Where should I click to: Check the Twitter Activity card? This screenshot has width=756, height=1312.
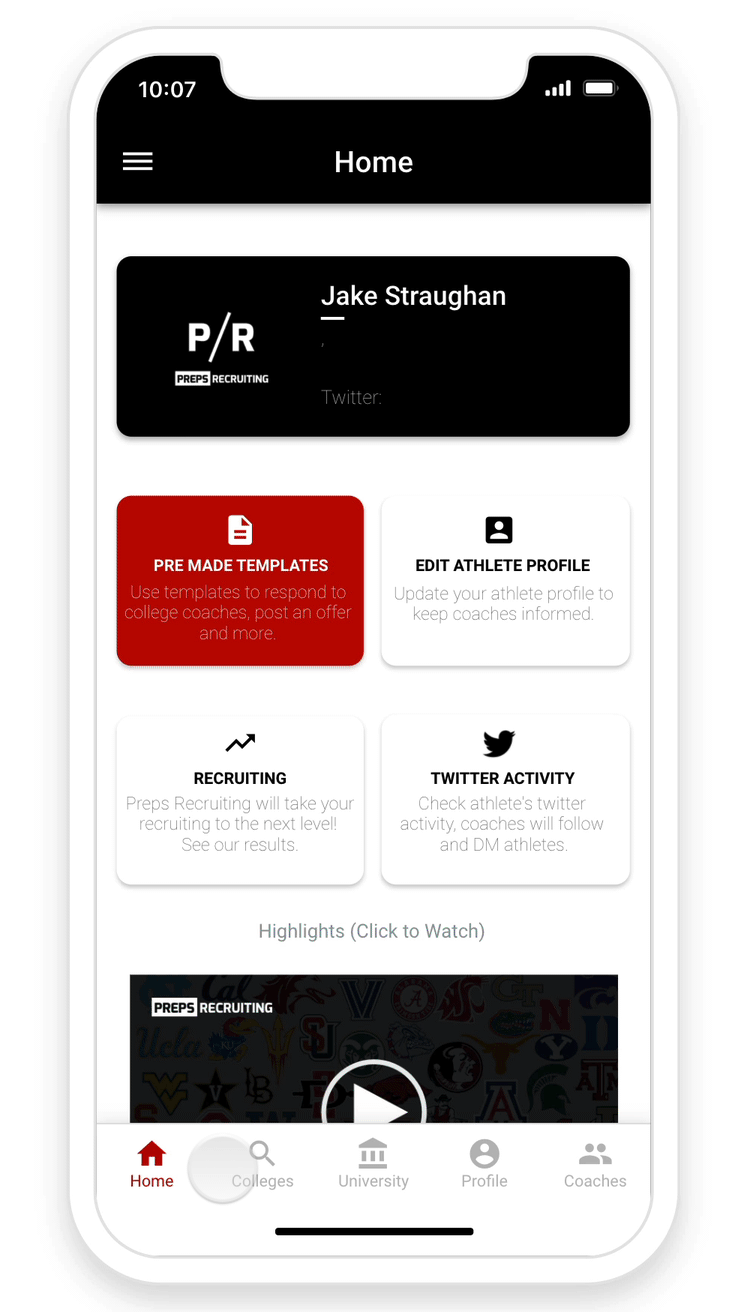[505, 799]
